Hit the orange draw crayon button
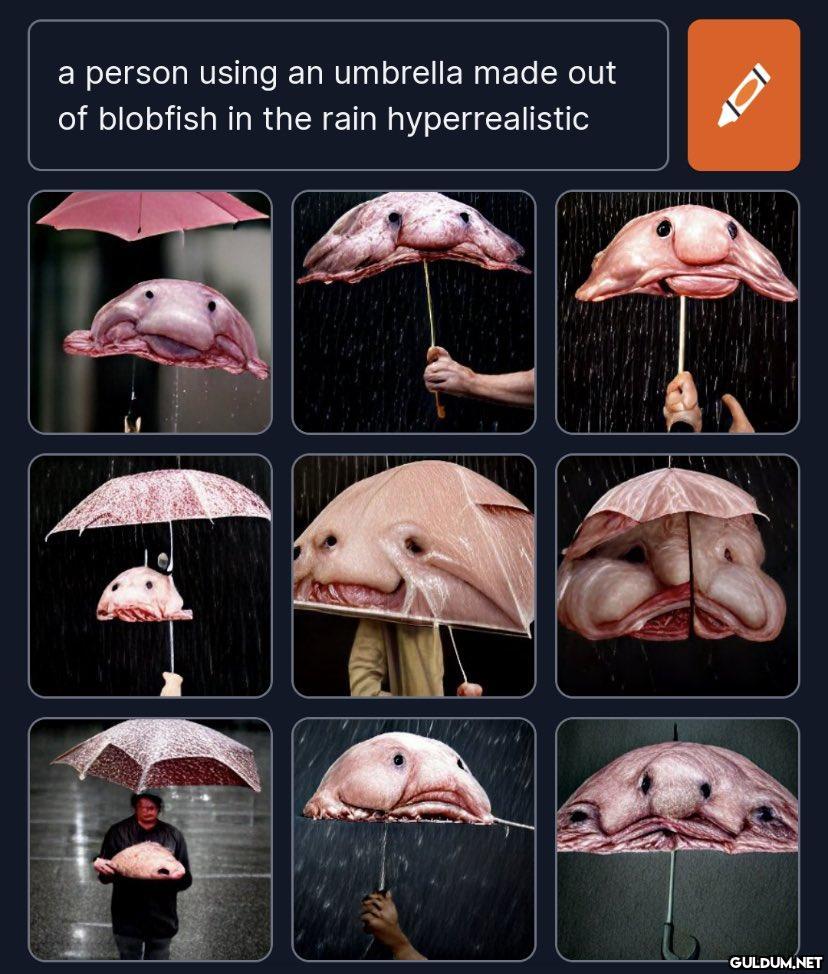Image resolution: width=828 pixels, height=974 pixels. (743, 95)
